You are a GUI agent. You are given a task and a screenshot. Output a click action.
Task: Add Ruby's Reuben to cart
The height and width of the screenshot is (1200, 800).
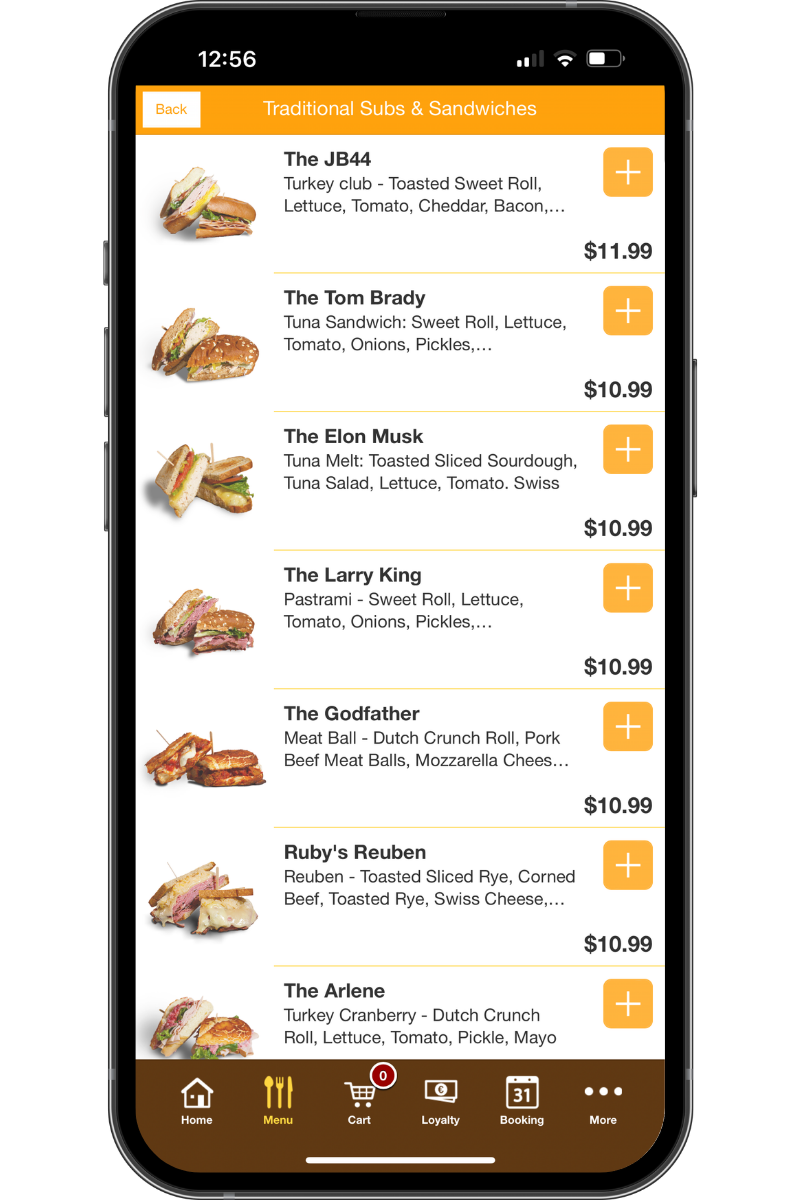627,865
